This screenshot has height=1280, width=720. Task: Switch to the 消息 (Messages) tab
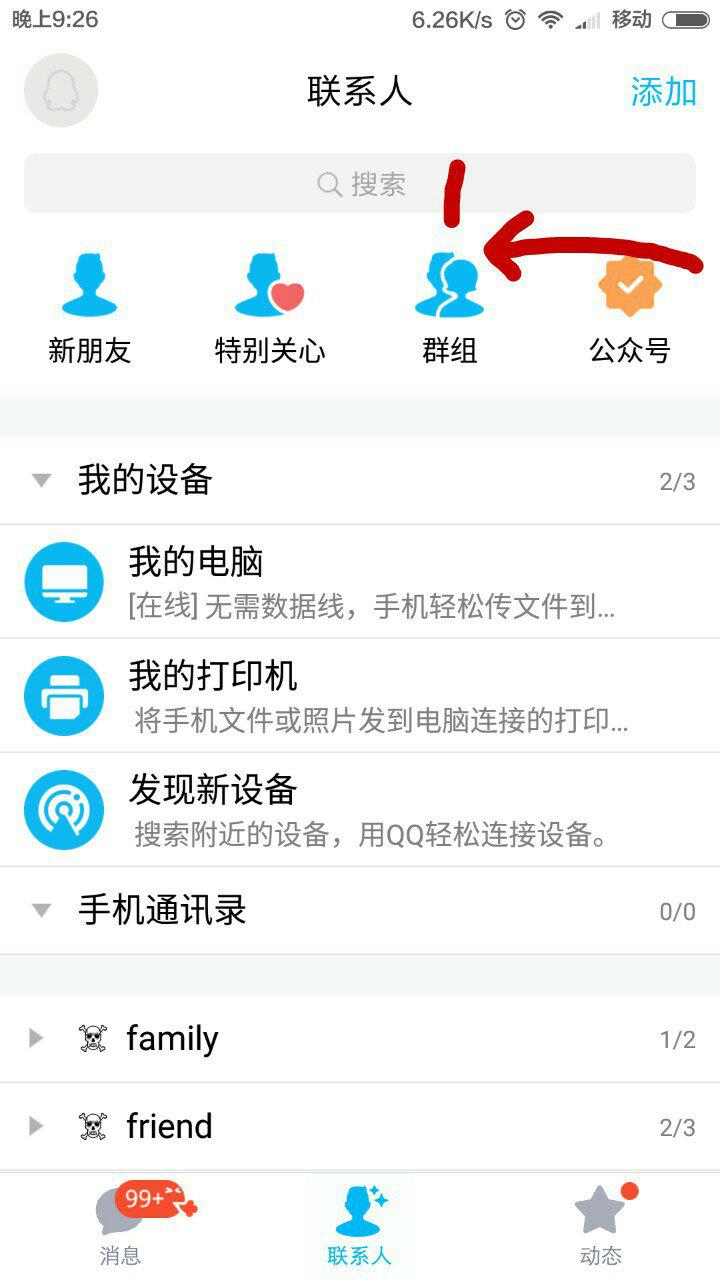pos(120,1225)
